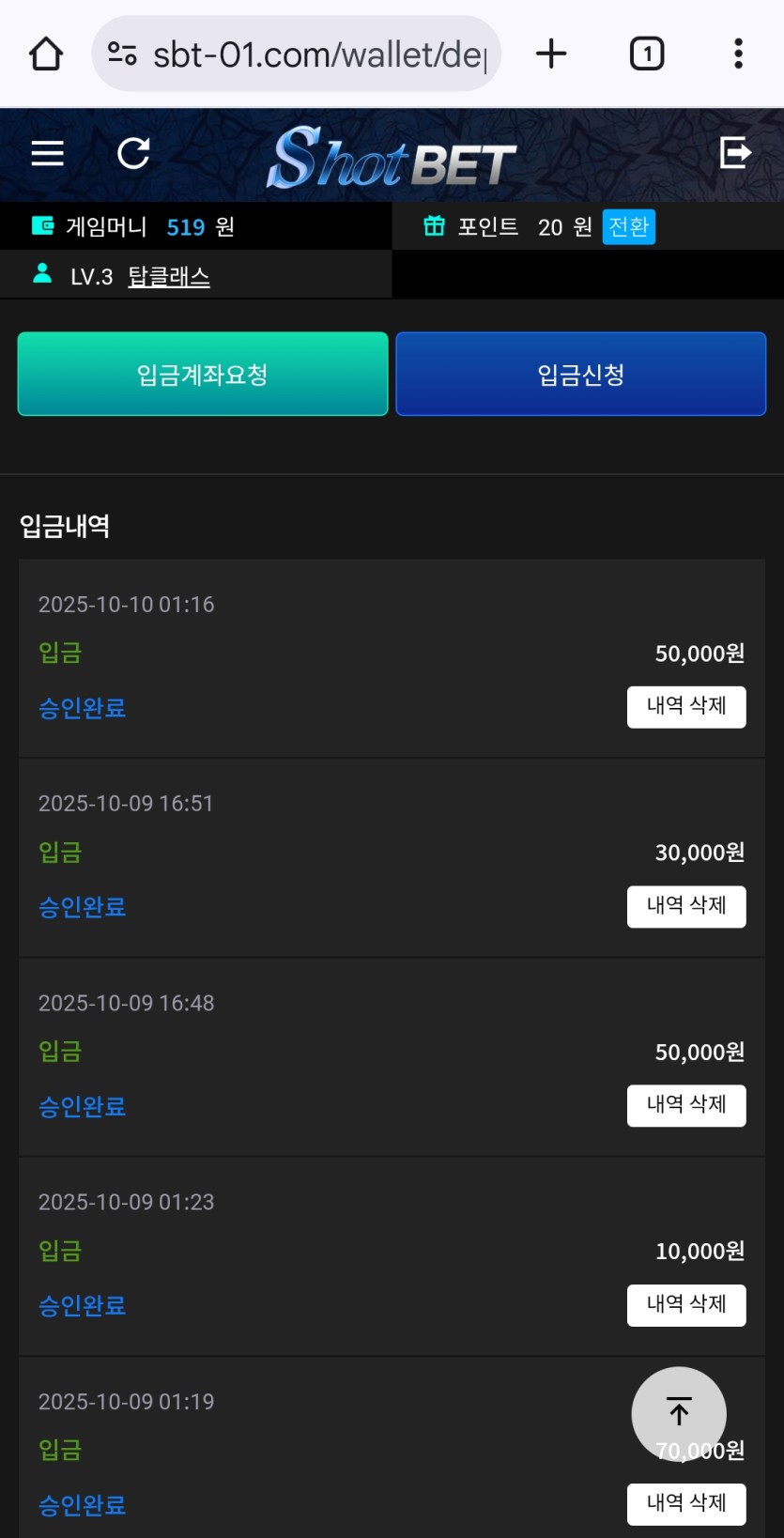Delete the 2025-10-10 01:16 deposit record

point(686,707)
